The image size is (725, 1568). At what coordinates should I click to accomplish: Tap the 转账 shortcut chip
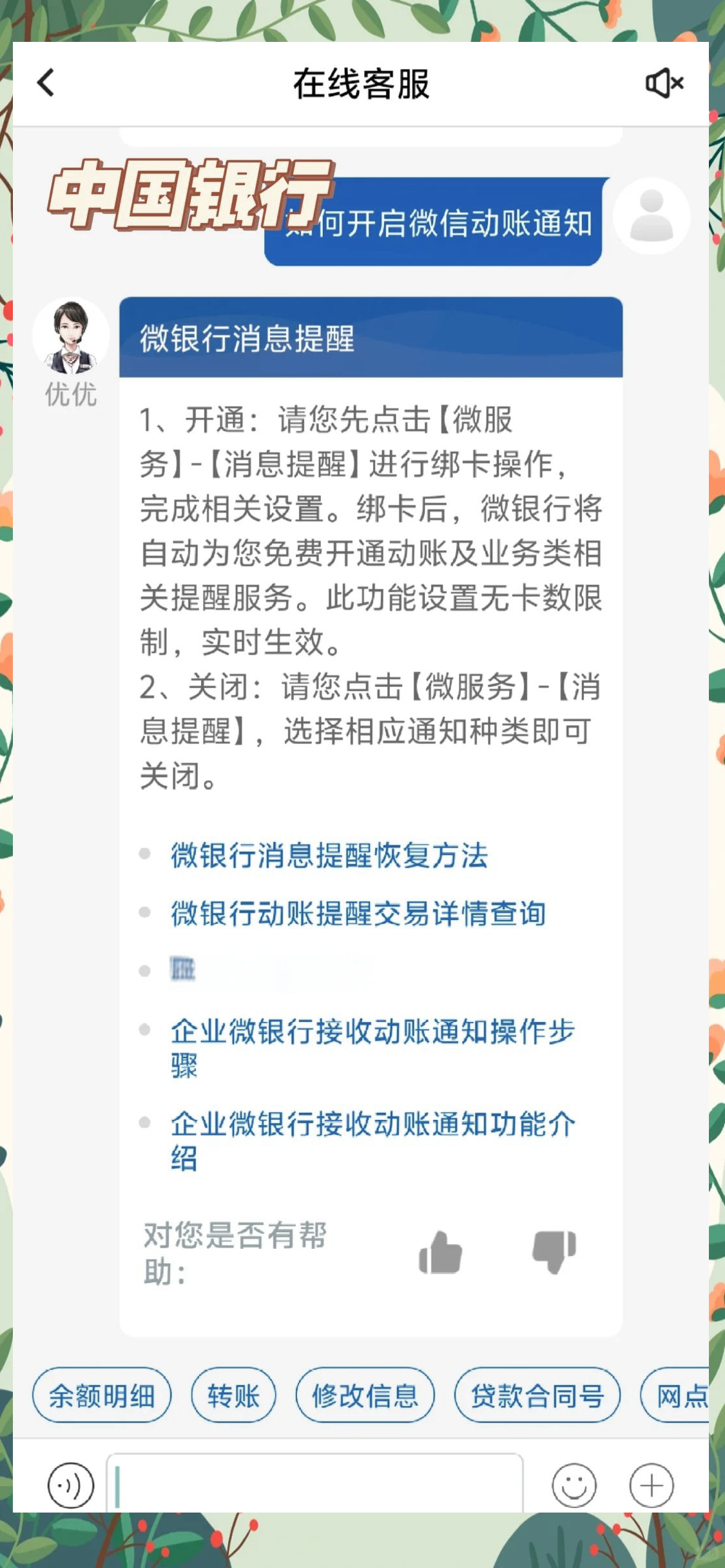(233, 1396)
